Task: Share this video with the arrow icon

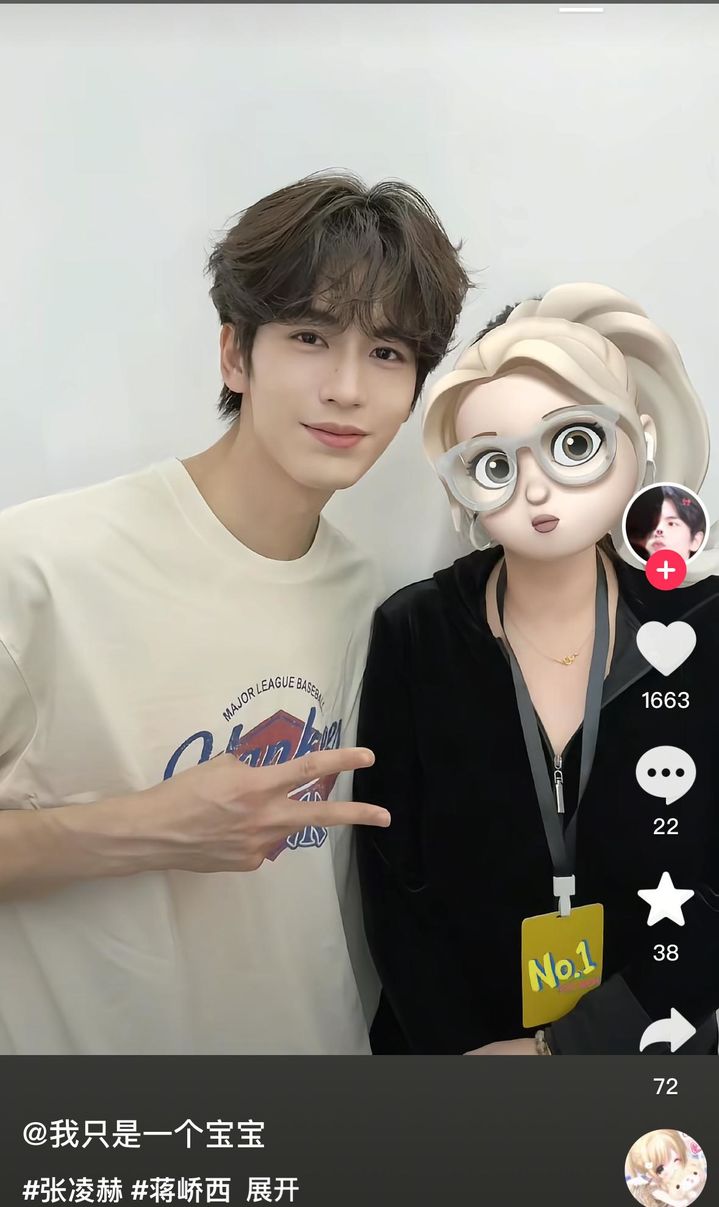Action: coord(668,1030)
